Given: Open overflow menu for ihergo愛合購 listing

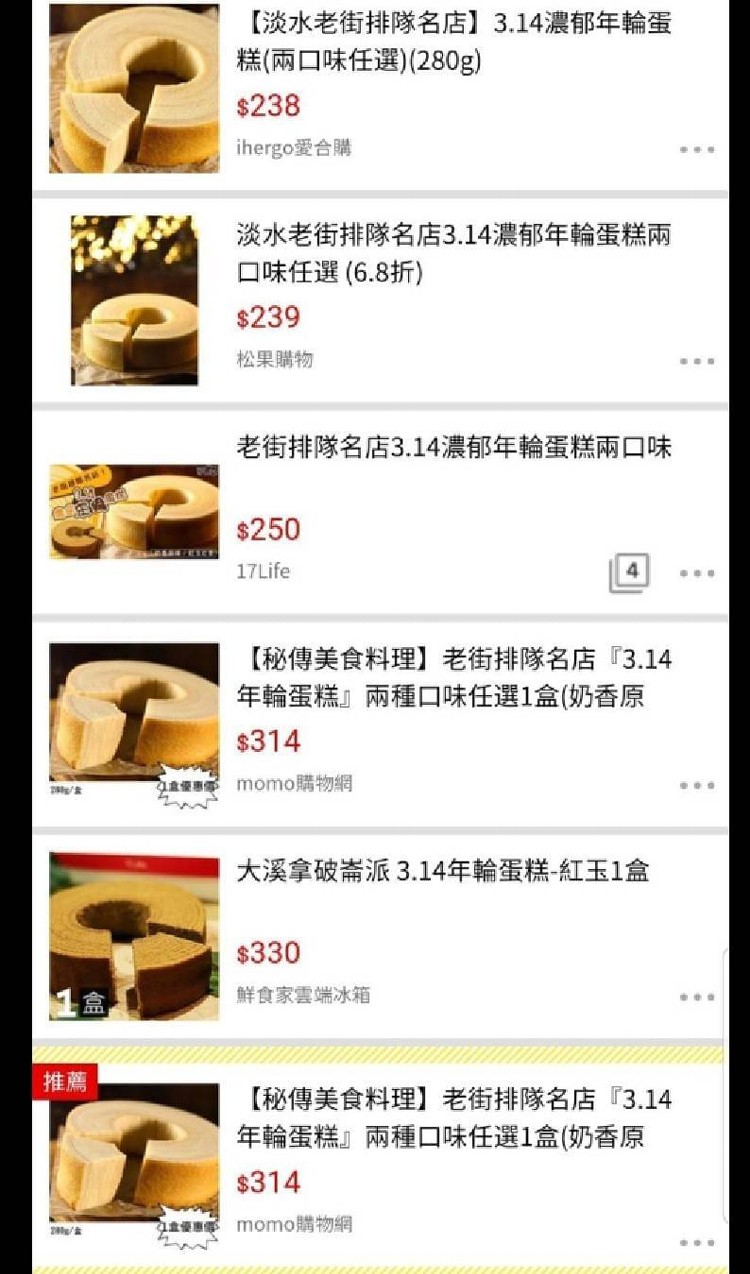Looking at the screenshot, I should (697, 150).
